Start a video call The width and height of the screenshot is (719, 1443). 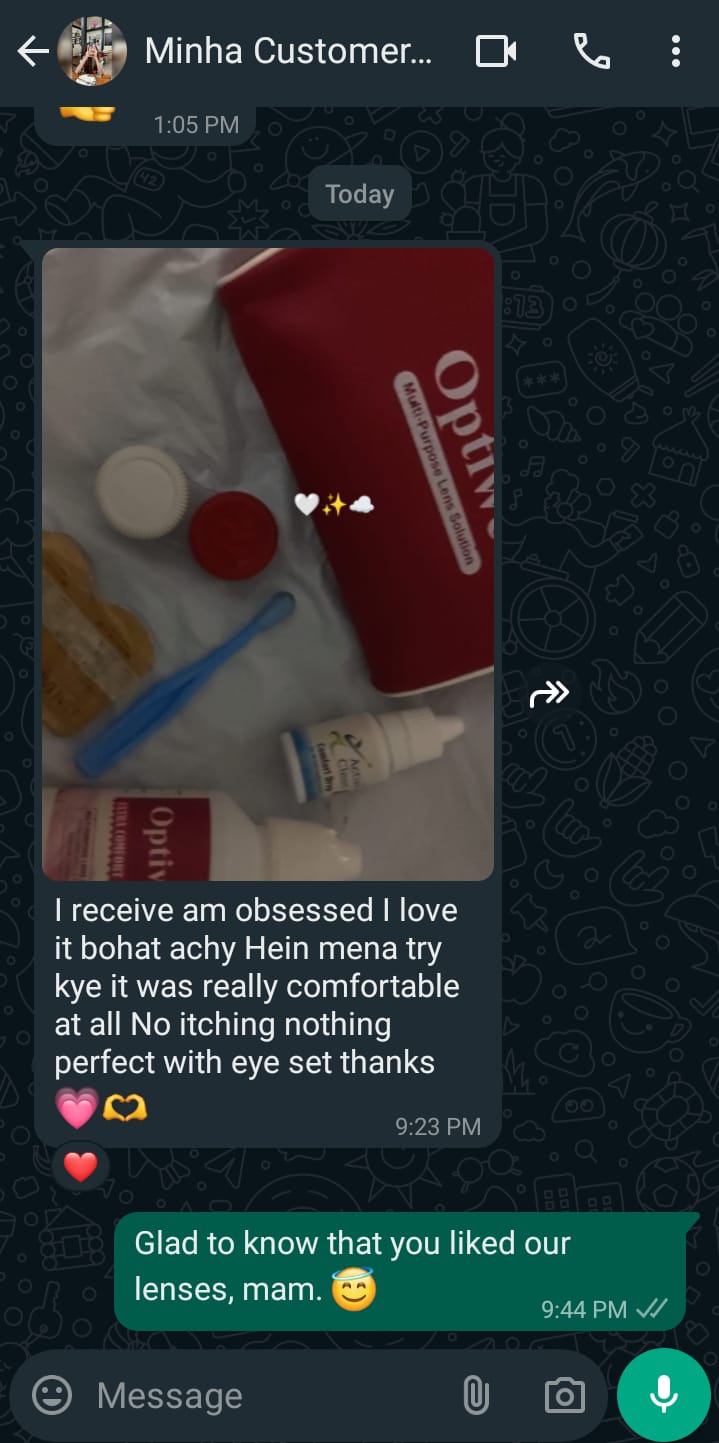496,51
